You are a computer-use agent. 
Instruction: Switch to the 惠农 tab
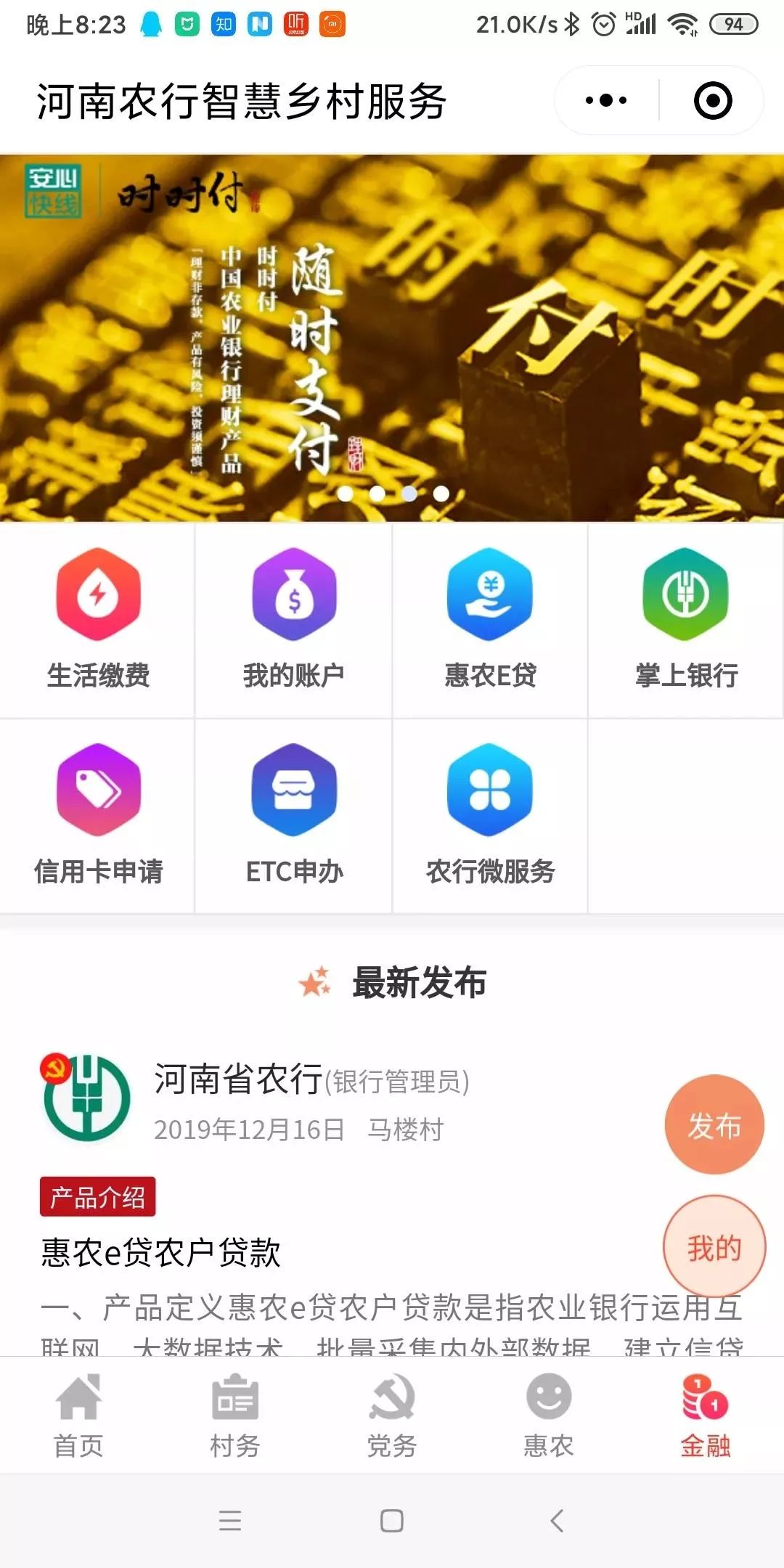549,1416
